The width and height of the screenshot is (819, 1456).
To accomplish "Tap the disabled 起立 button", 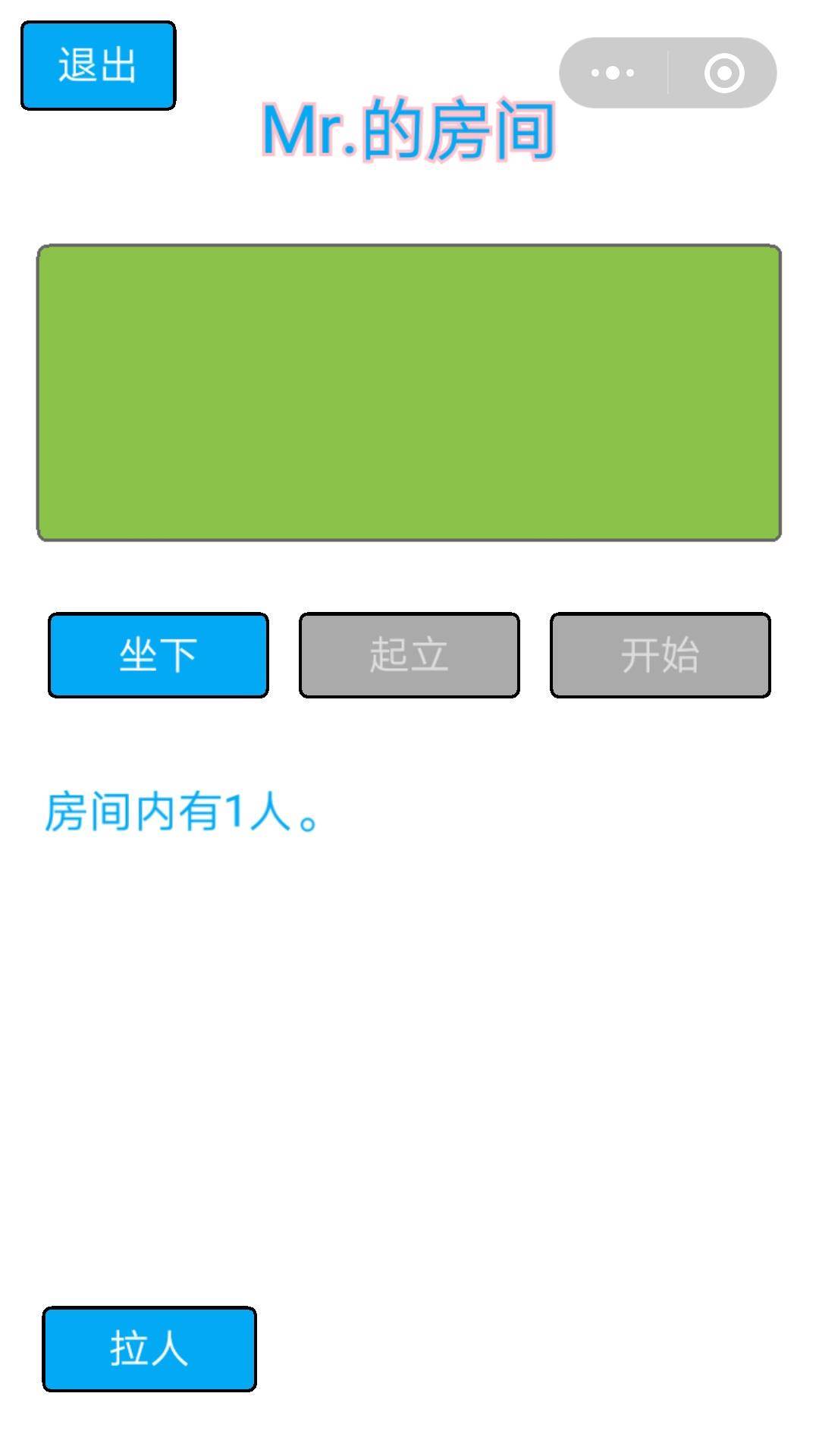I will tap(409, 654).
